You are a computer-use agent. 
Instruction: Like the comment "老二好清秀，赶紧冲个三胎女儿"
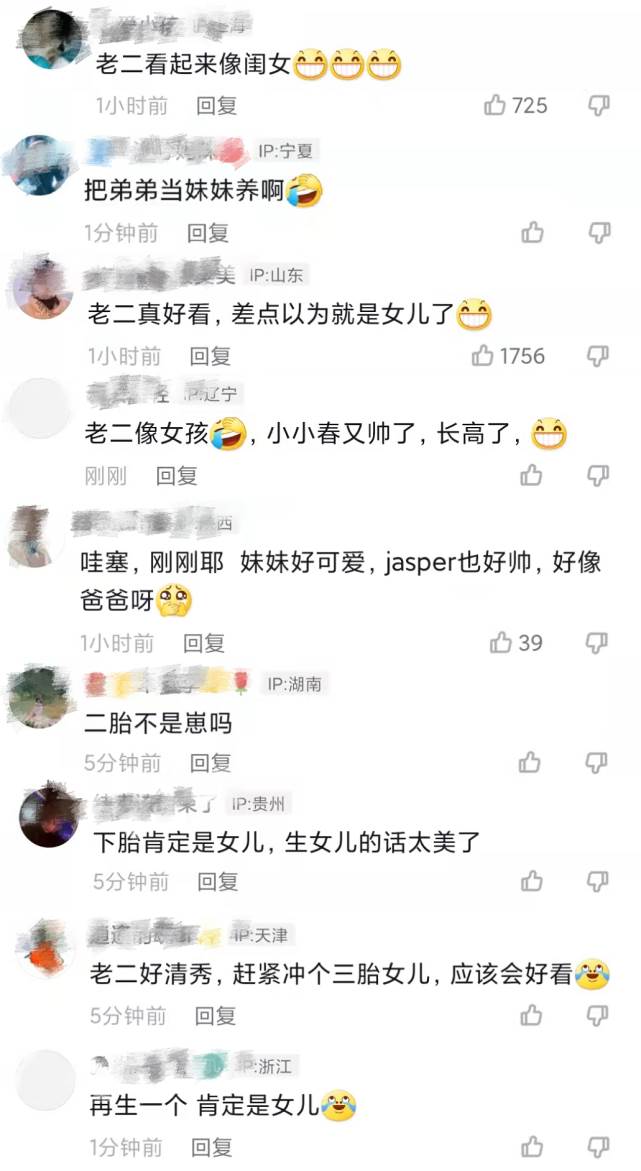[531, 1015]
